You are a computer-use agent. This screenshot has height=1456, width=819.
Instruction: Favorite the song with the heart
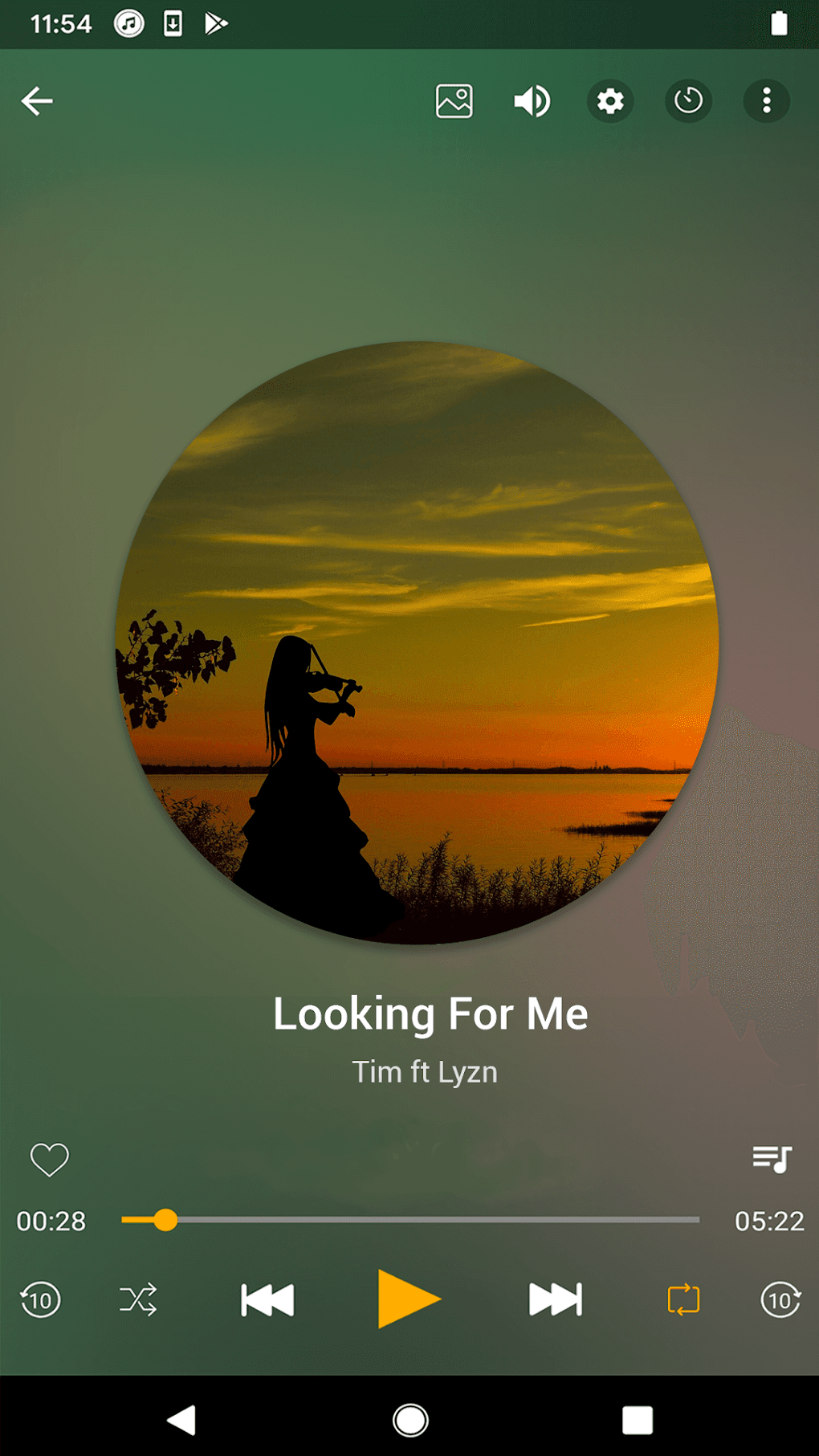pos(49,1159)
